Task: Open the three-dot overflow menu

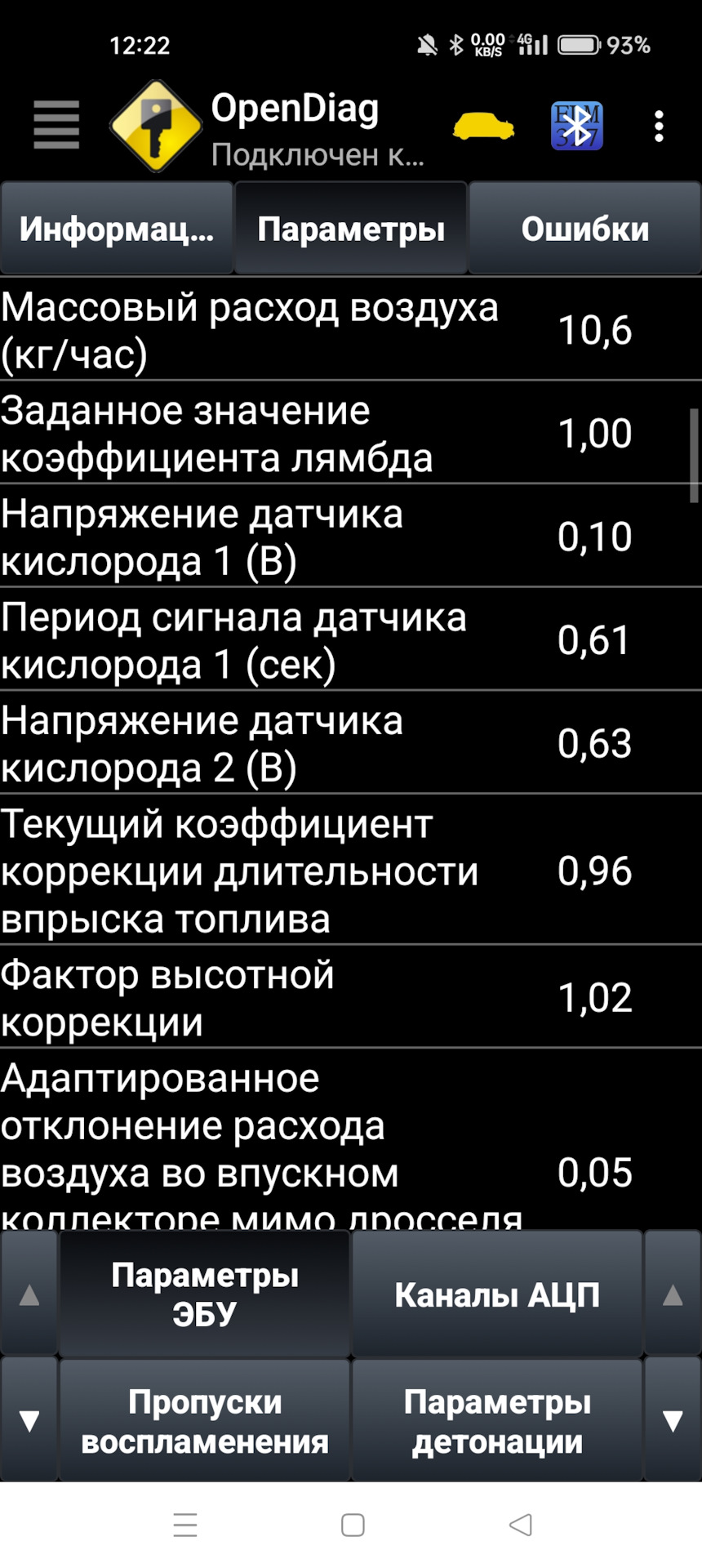Action: [x=659, y=127]
